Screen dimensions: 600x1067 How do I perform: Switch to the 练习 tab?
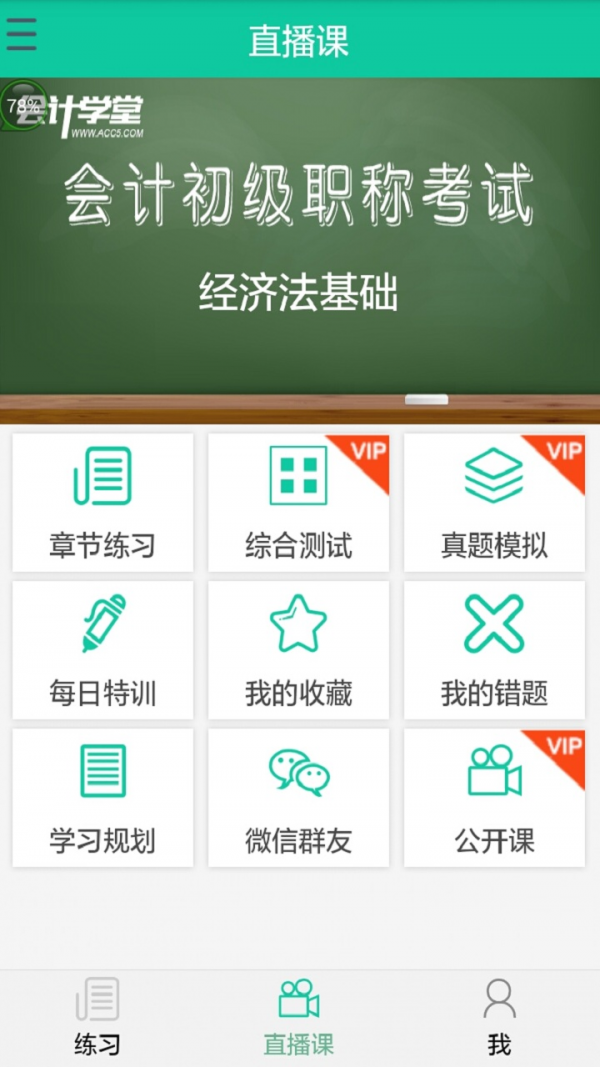point(98,1017)
